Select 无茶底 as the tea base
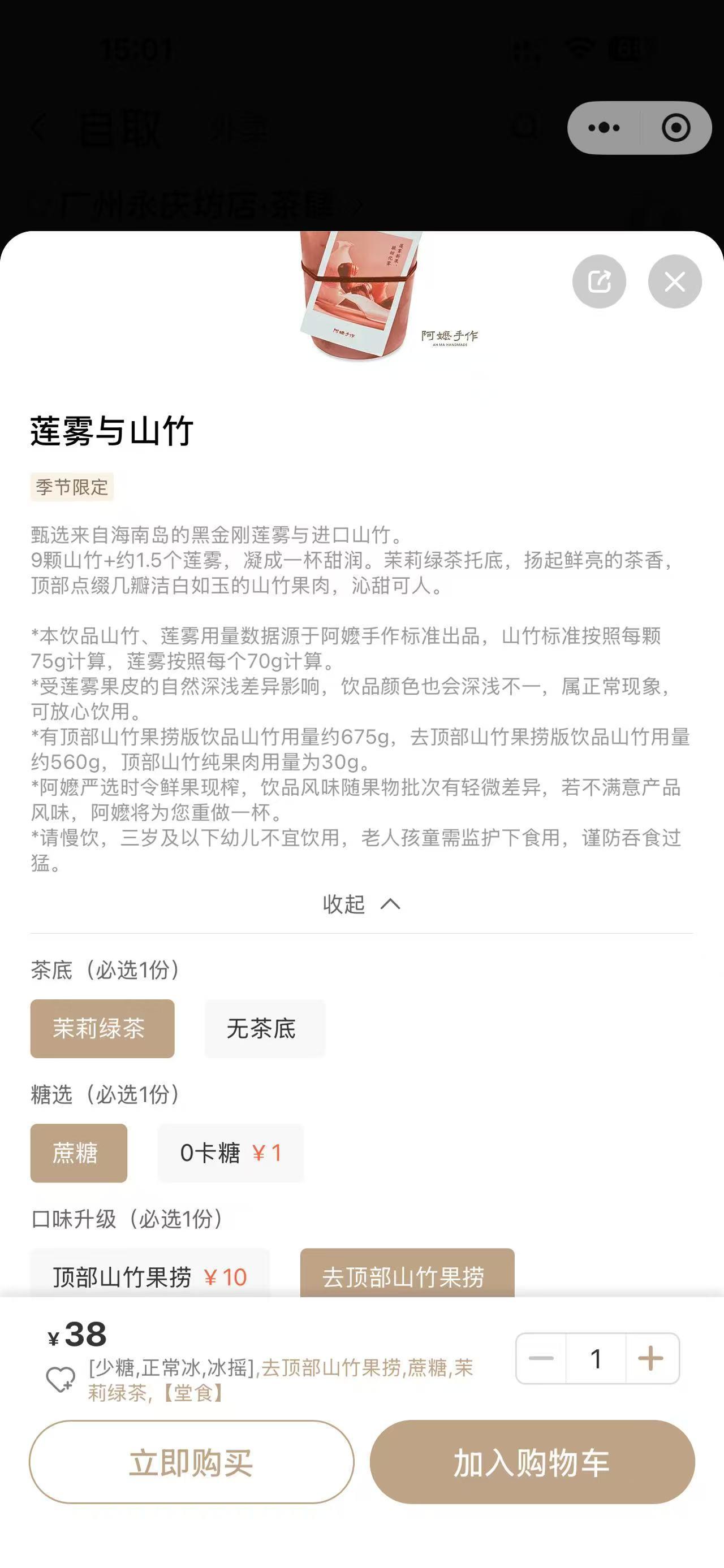The width and height of the screenshot is (724, 1568). tap(264, 1029)
